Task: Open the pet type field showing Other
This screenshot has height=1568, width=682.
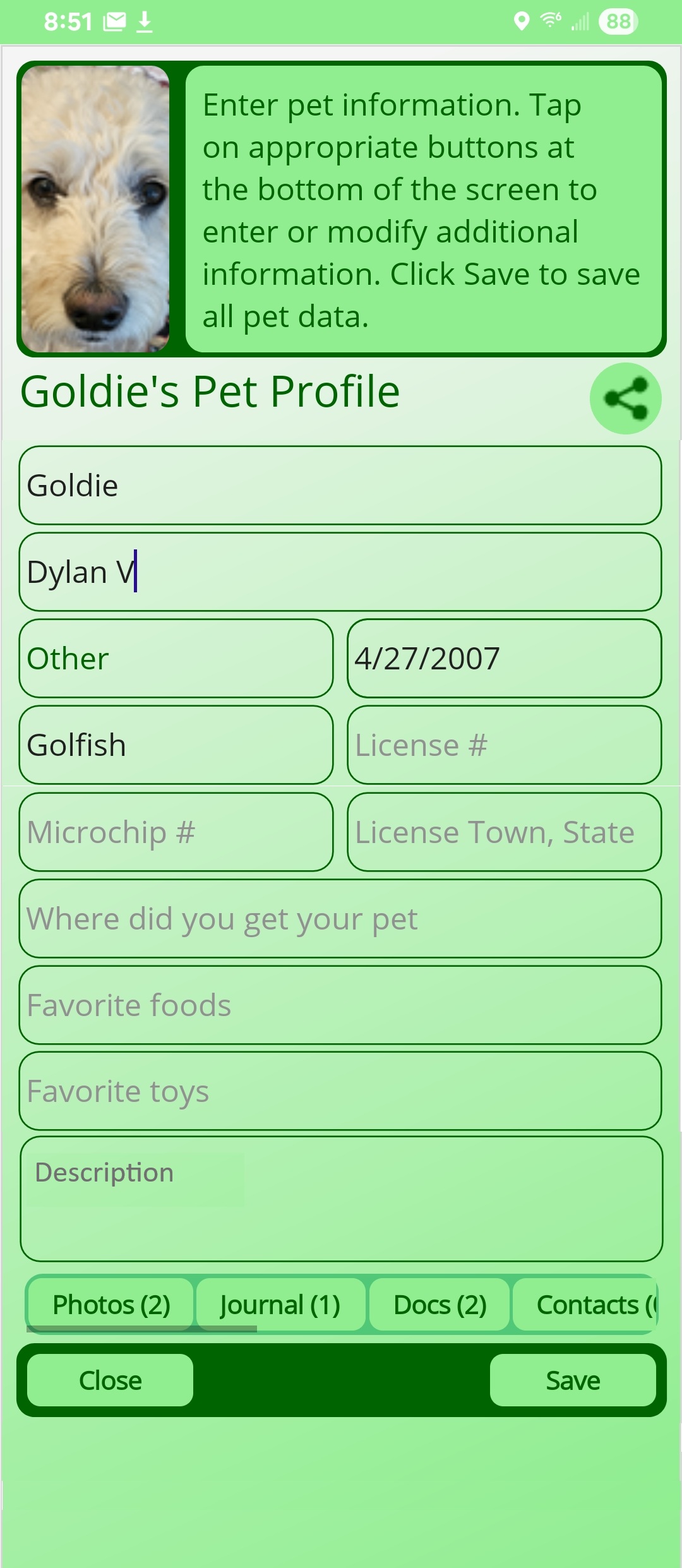Action: (x=176, y=658)
